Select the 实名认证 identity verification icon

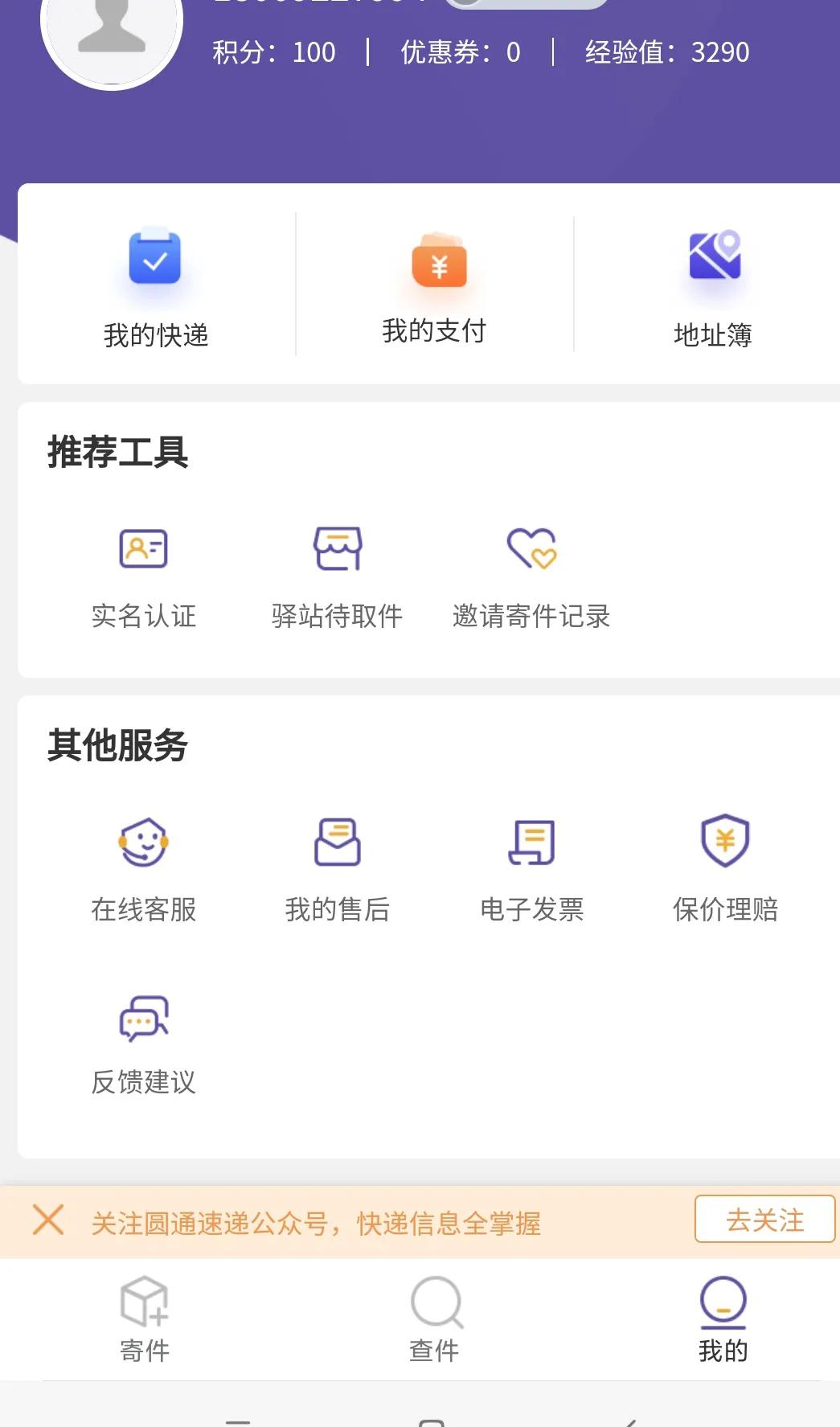tap(143, 548)
